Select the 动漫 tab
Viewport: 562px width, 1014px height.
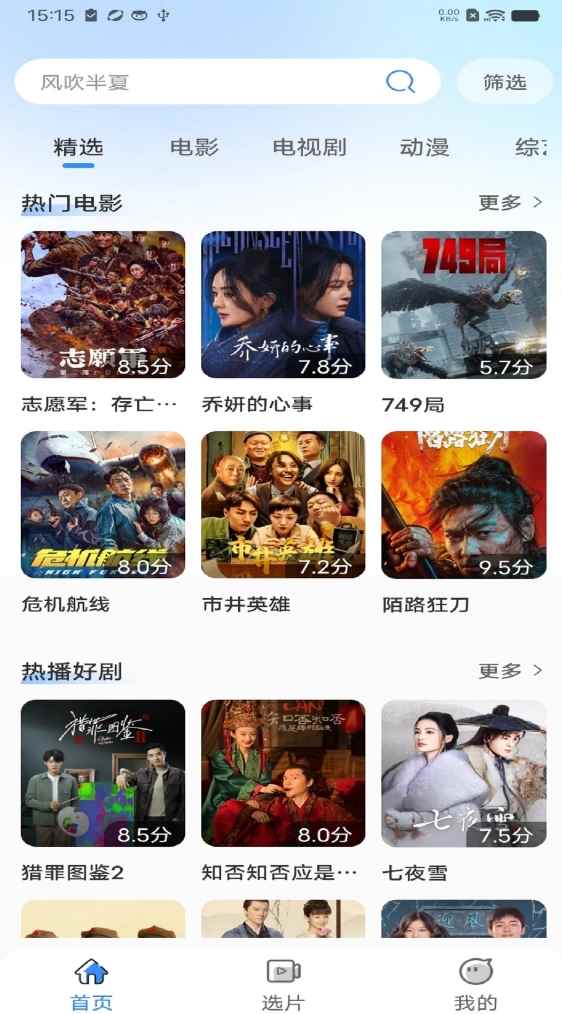(424, 147)
